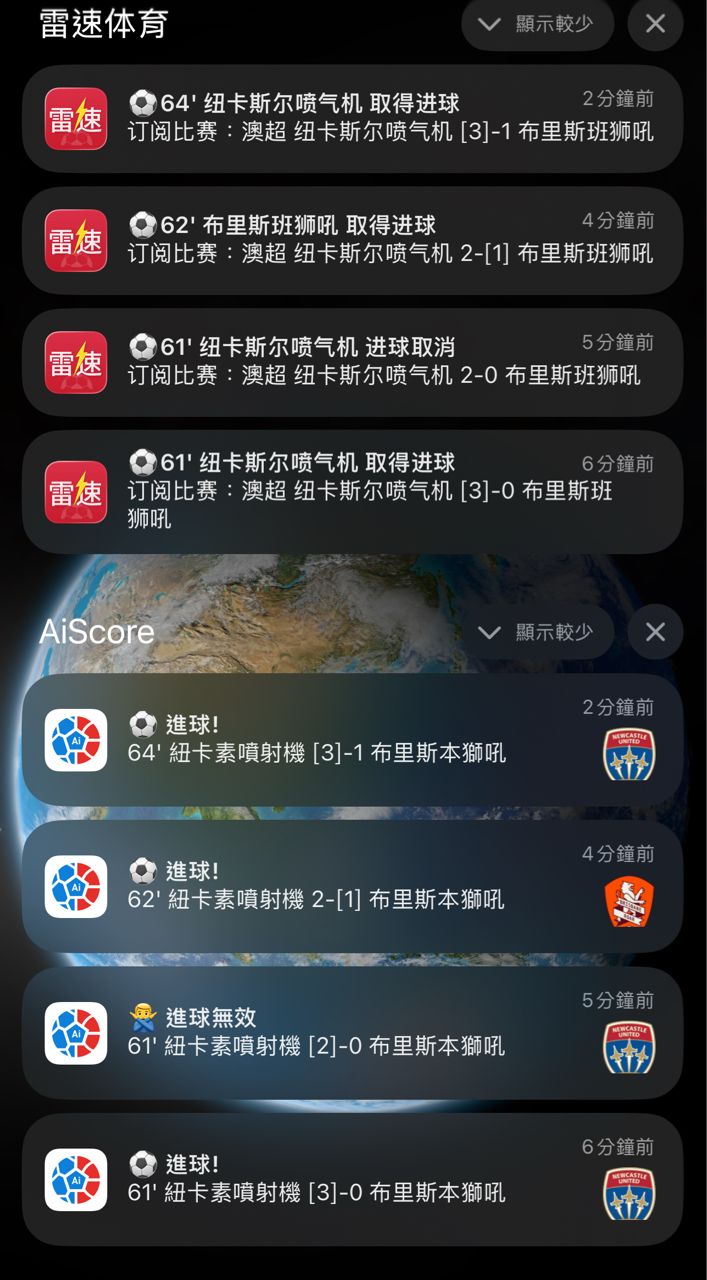This screenshot has width=707, height=1280.
Task: Open 雷速 62' 布里斯班狮吼 goal notification
Action: point(352,240)
